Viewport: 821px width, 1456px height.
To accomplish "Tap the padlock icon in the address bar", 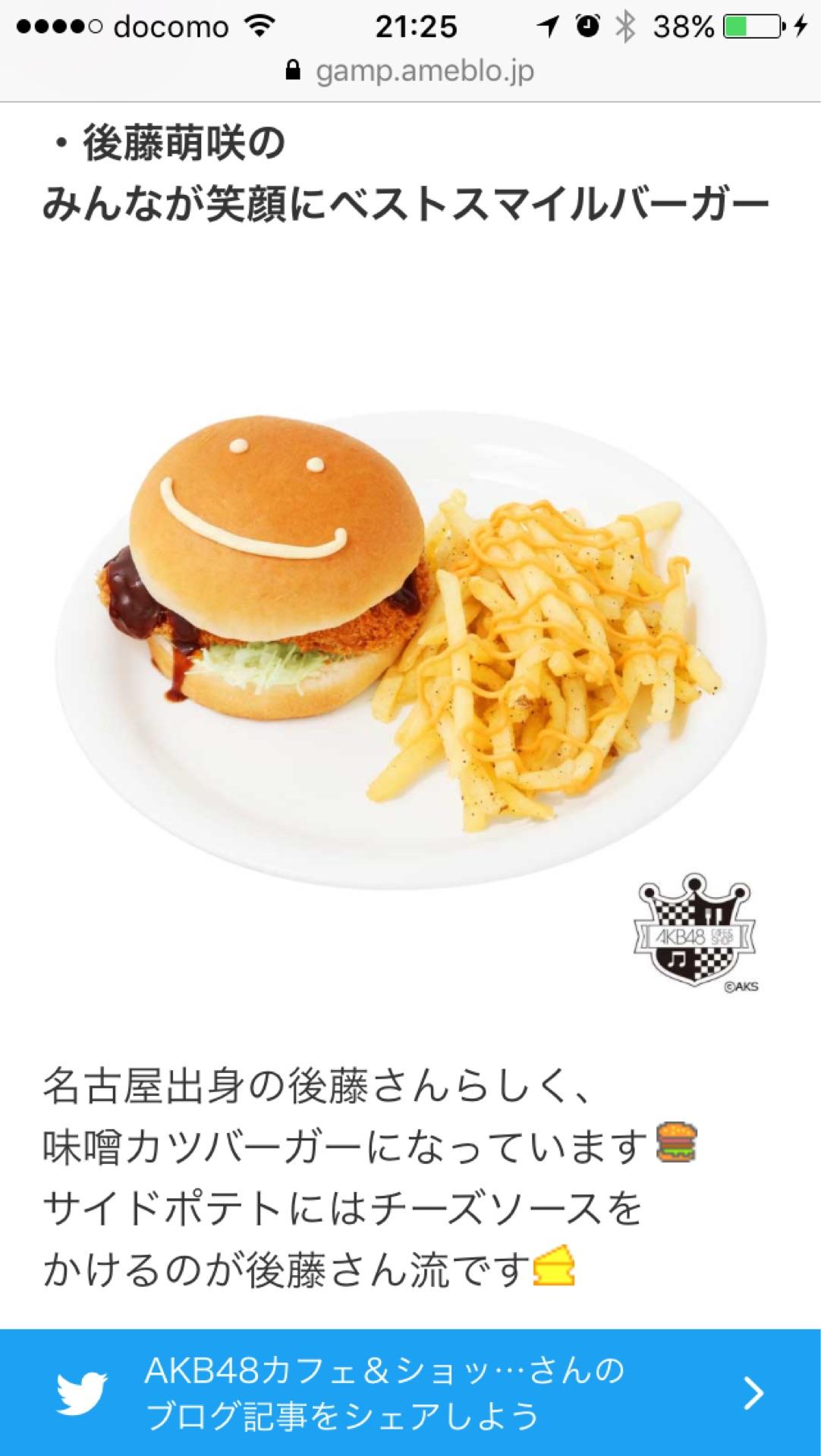I will 291,72.
